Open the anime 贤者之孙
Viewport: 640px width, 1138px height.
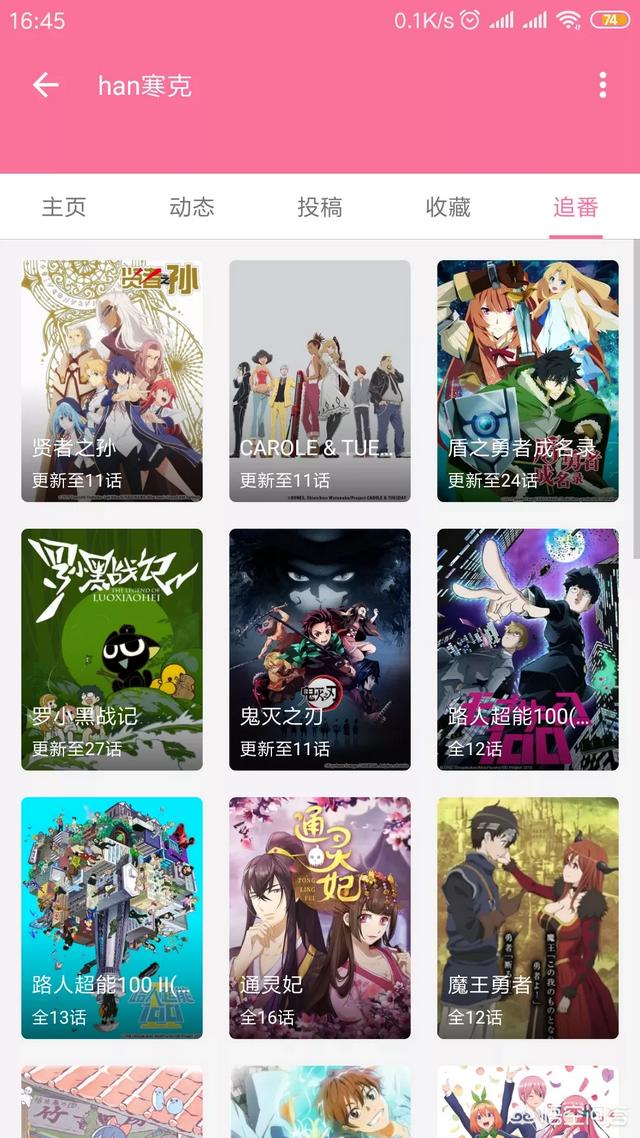112,380
